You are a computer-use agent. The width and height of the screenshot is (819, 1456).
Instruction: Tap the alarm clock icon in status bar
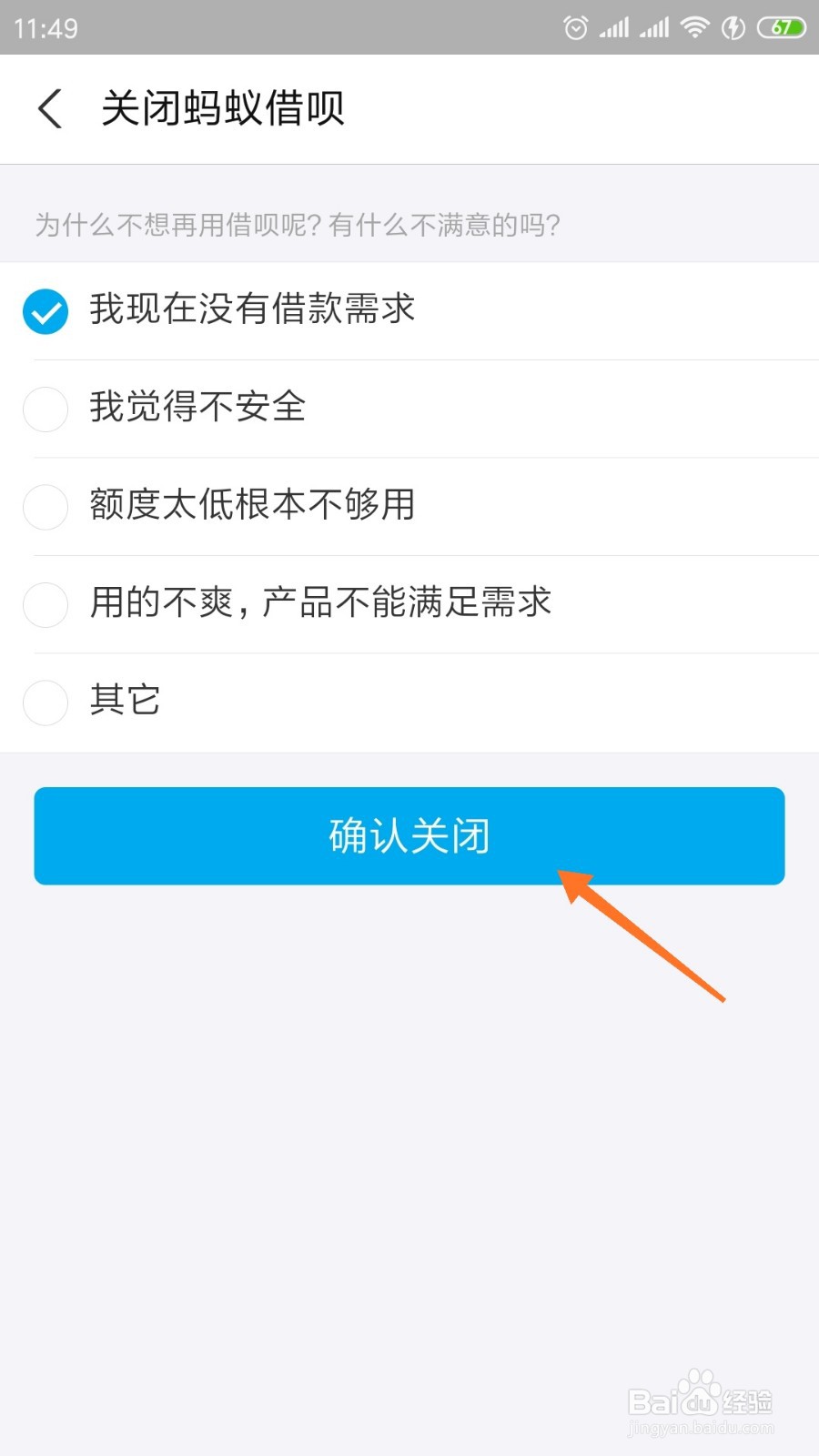(575, 27)
